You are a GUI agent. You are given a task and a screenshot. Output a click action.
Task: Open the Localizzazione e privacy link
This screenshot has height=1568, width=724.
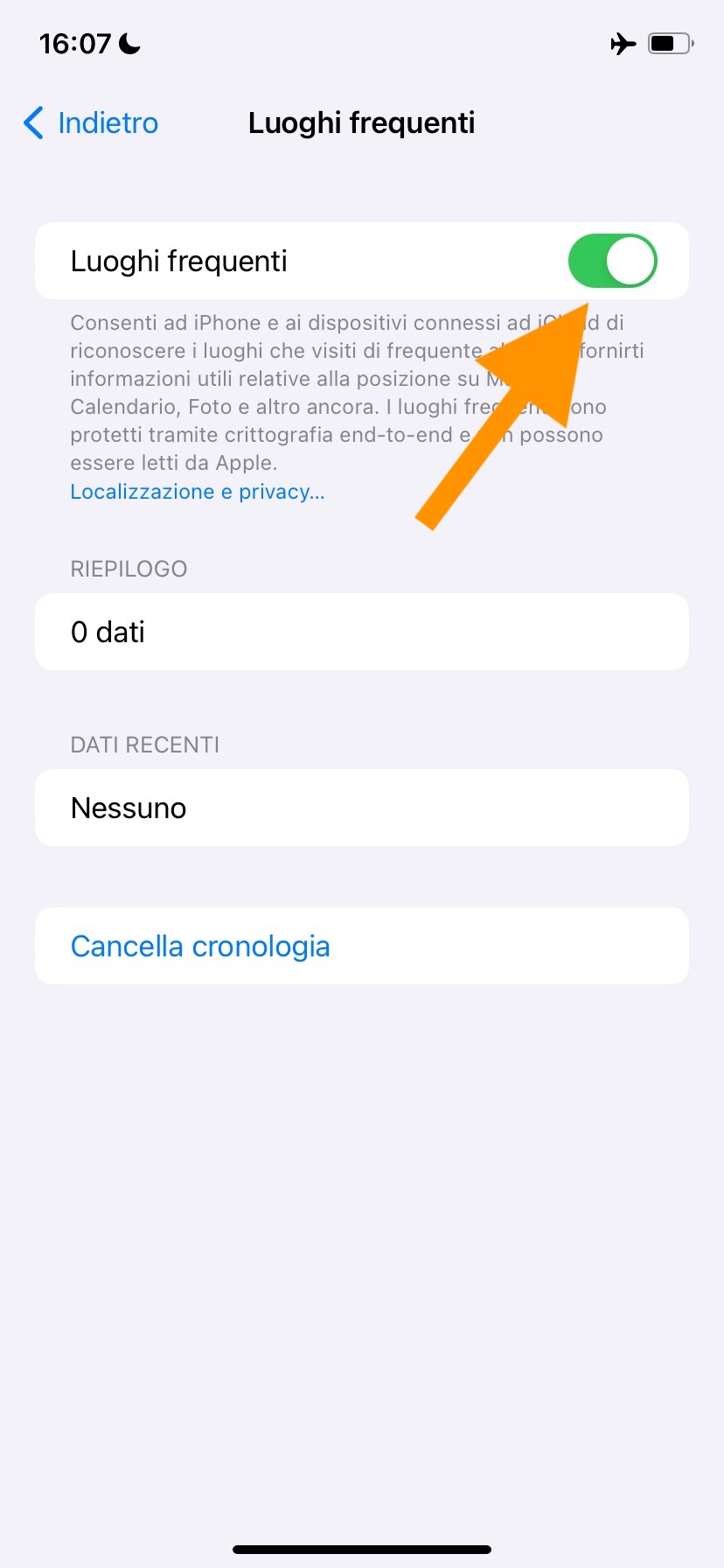tap(197, 492)
